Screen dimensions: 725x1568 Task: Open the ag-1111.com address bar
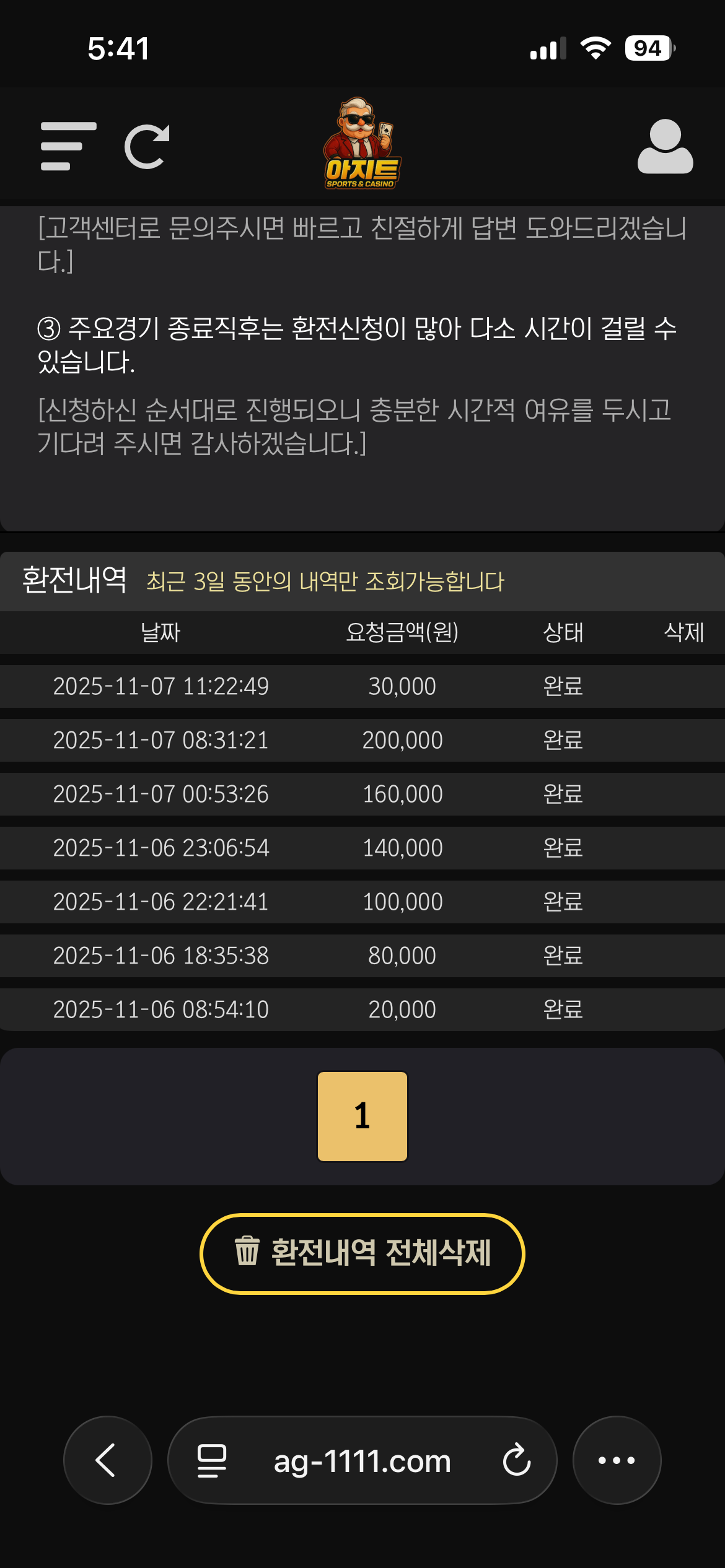pos(362,1461)
